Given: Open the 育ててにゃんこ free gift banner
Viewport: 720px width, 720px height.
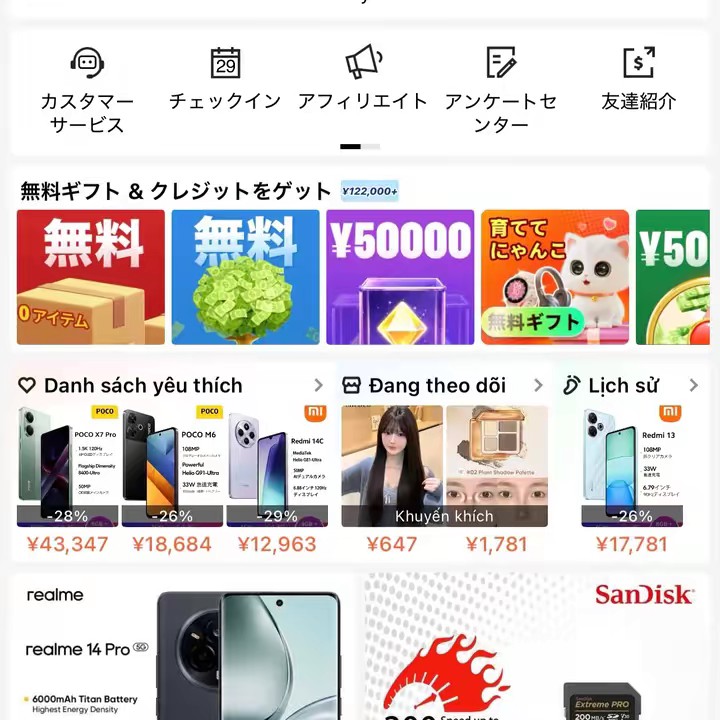Looking at the screenshot, I should (x=555, y=277).
